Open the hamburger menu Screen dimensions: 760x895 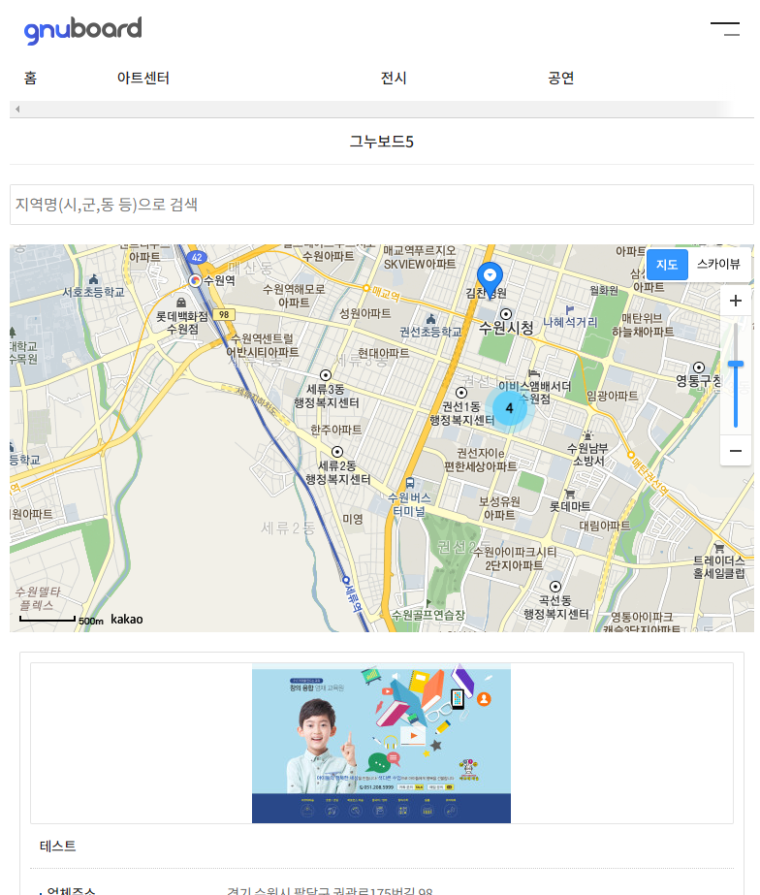point(725,29)
